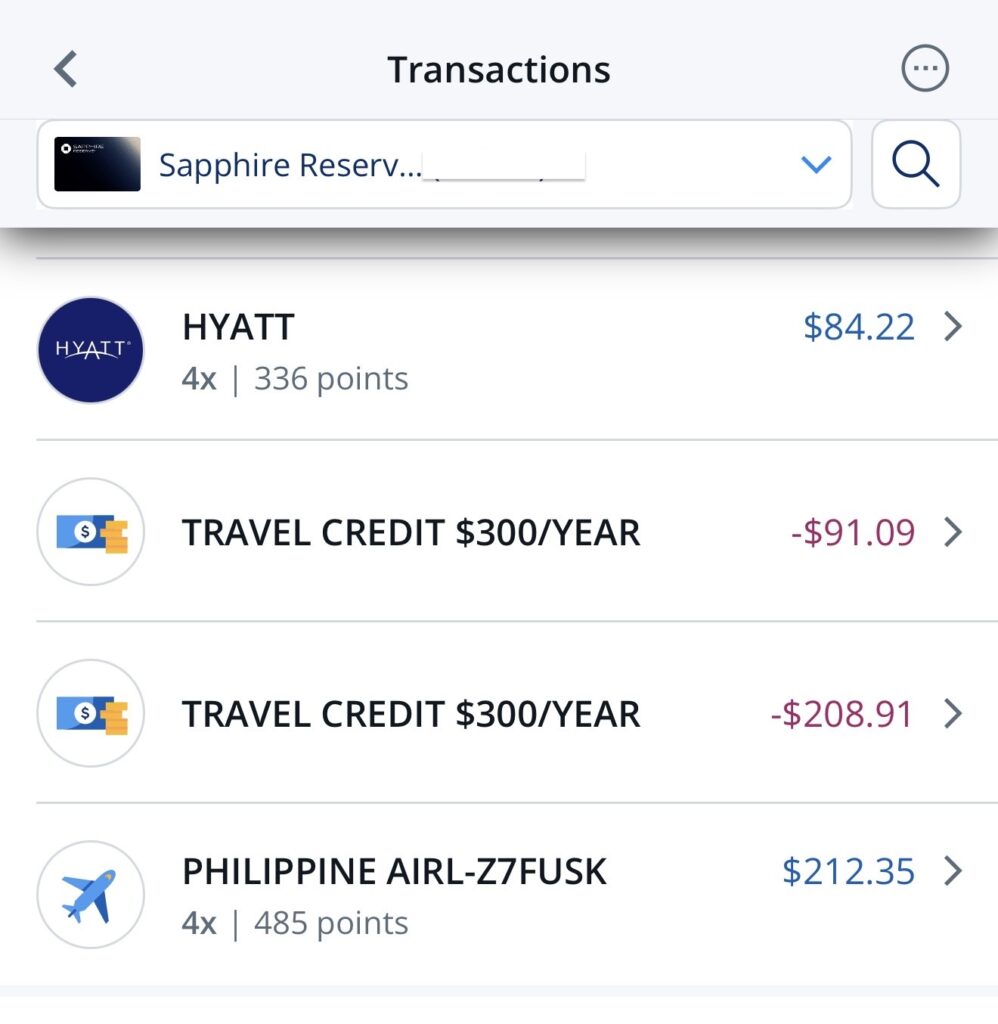
Task: Open the more options menu
Action: (924, 69)
